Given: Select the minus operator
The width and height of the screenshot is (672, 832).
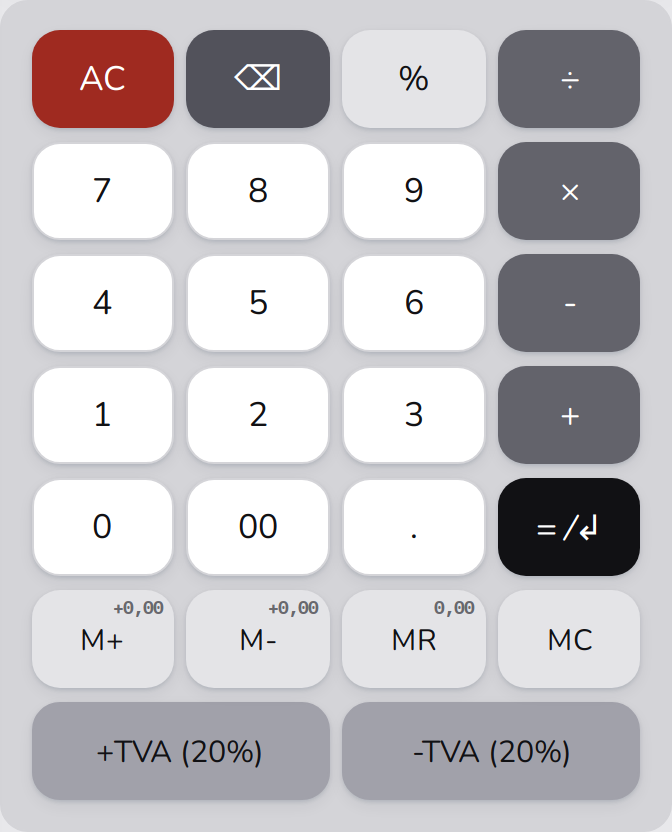Looking at the screenshot, I should 568,303.
